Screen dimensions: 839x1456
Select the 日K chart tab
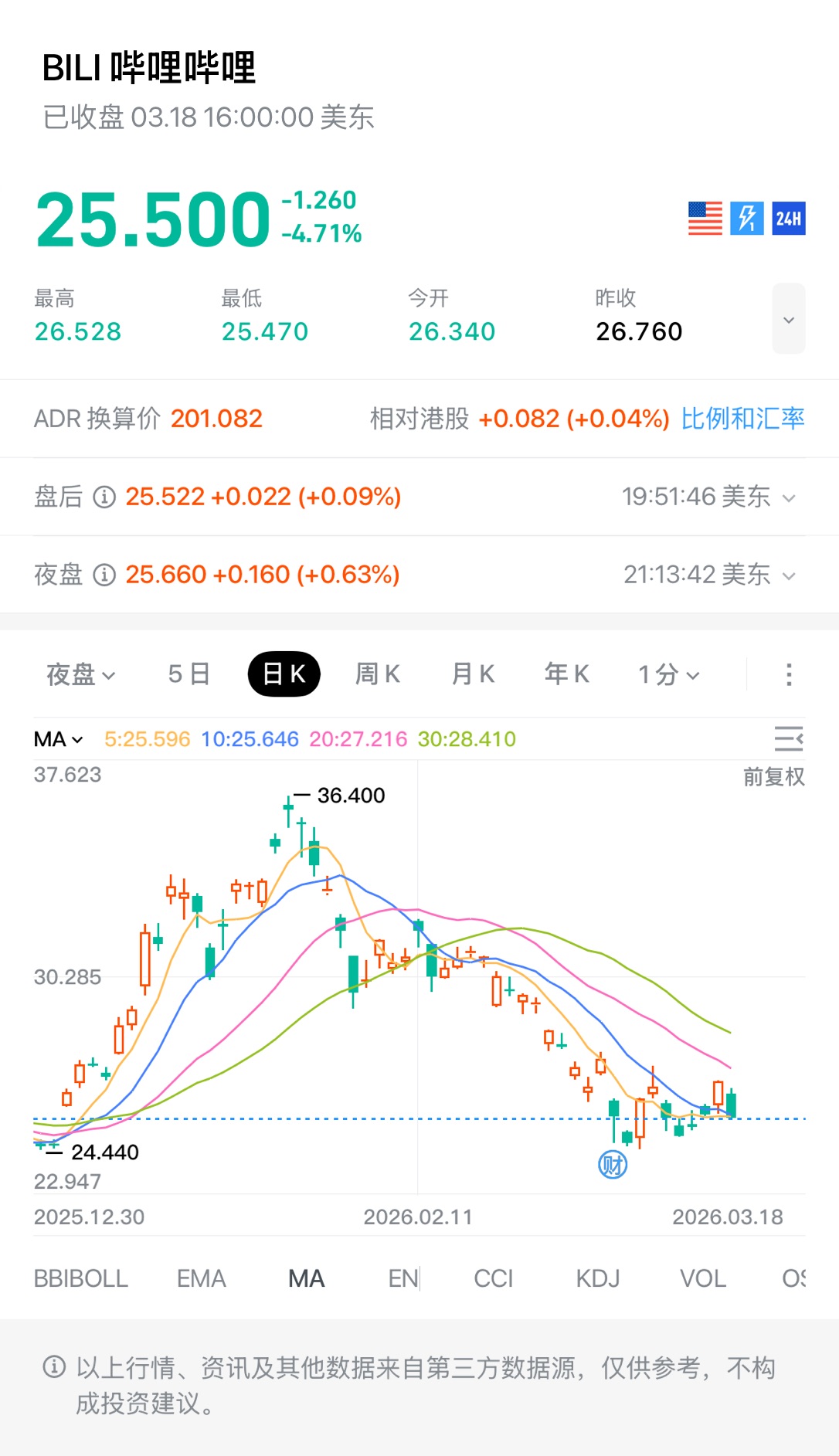[284, 674]
